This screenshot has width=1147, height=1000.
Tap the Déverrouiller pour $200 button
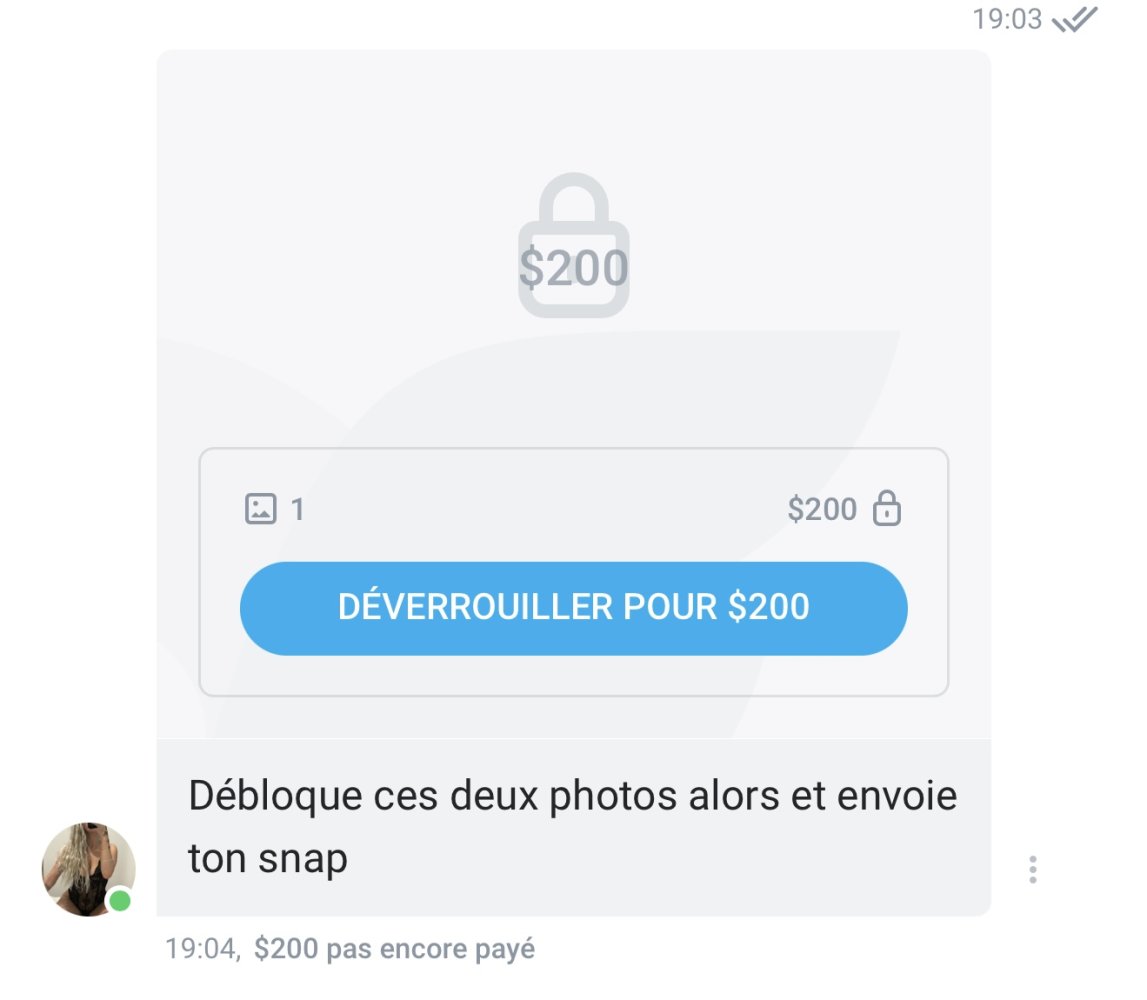pos(573,608)
